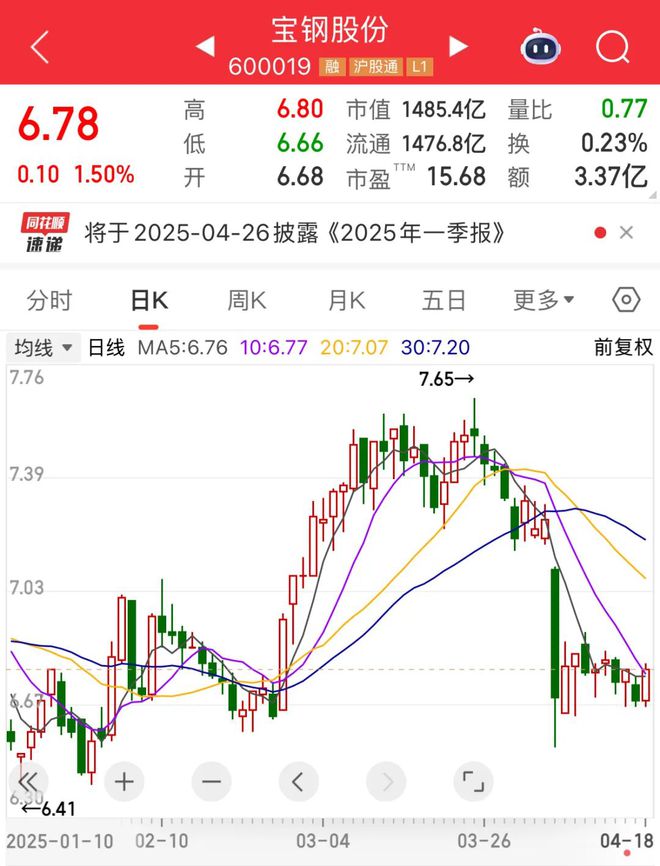Open stock search
Image resolution: width=660 pixels, height=866 pixels.
click(x=611, y=46)
